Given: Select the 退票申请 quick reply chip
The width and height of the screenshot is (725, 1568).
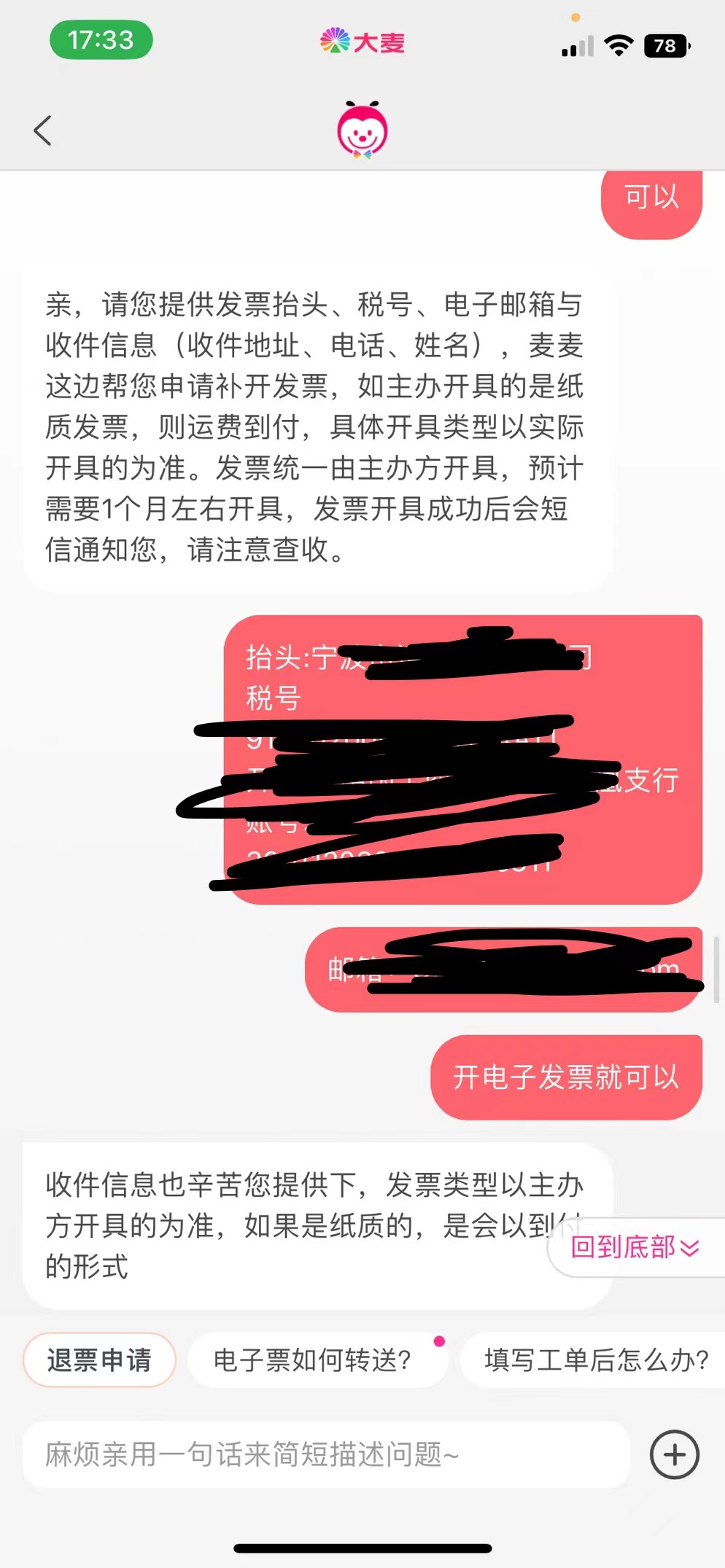Looking at the screenshot, I should [99, 1360].
